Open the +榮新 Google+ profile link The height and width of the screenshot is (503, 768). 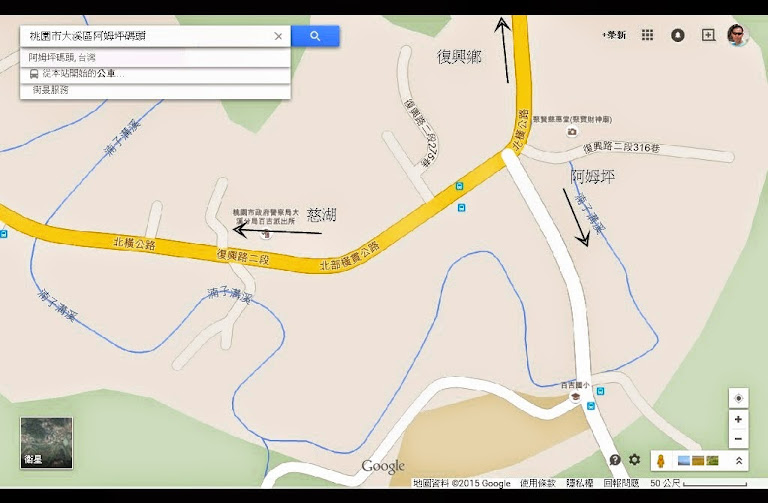pos(615,35)
